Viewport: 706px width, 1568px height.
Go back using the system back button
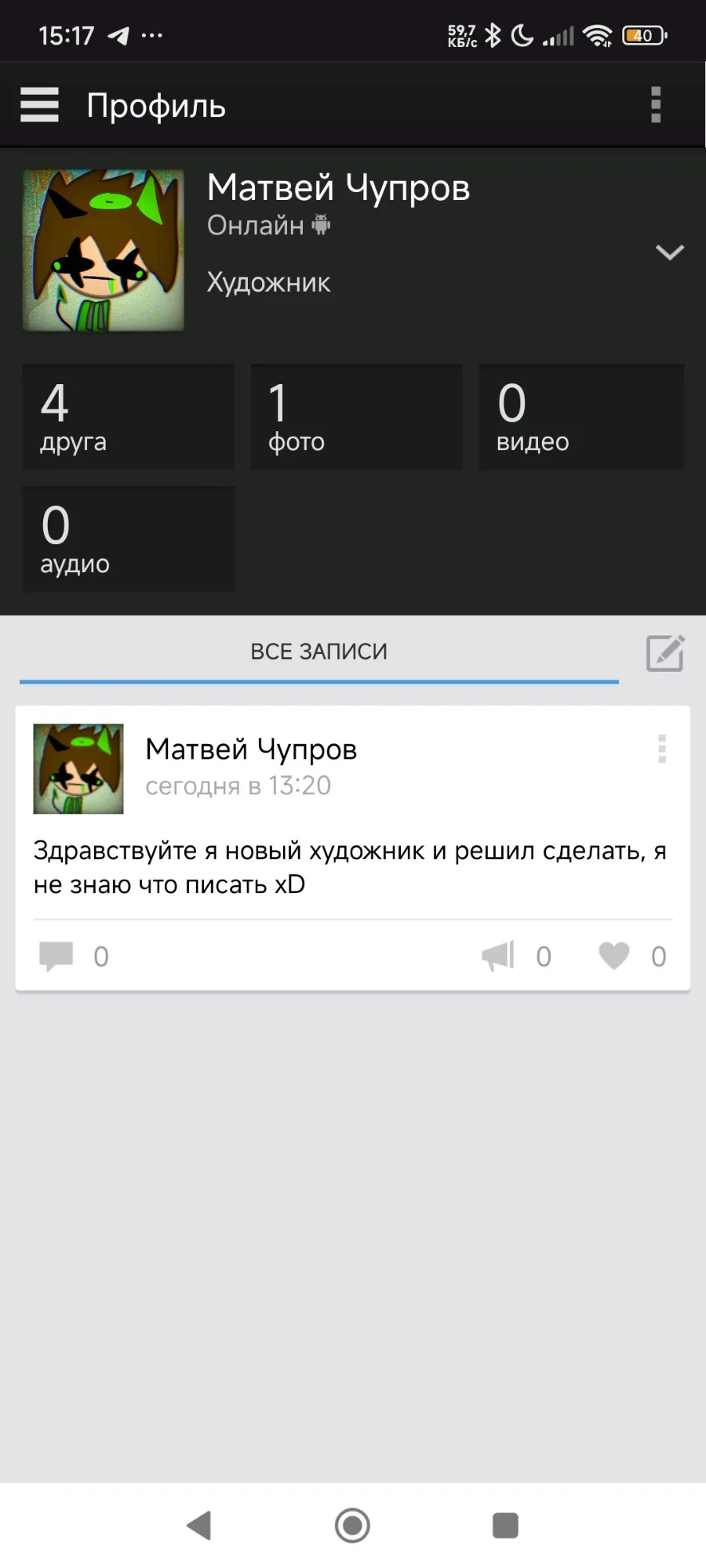coord(199,1526)
